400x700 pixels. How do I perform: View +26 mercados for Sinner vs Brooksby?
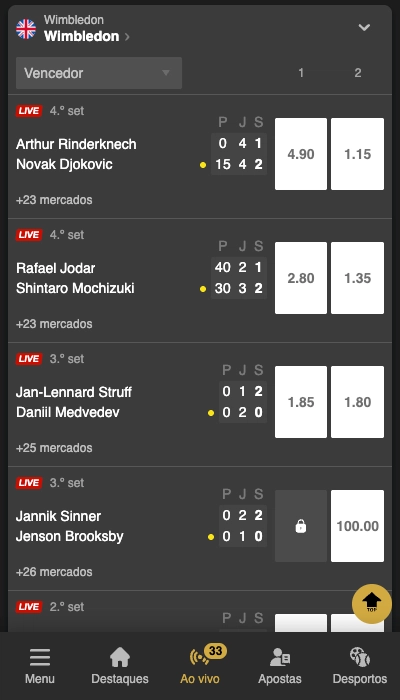54,572
